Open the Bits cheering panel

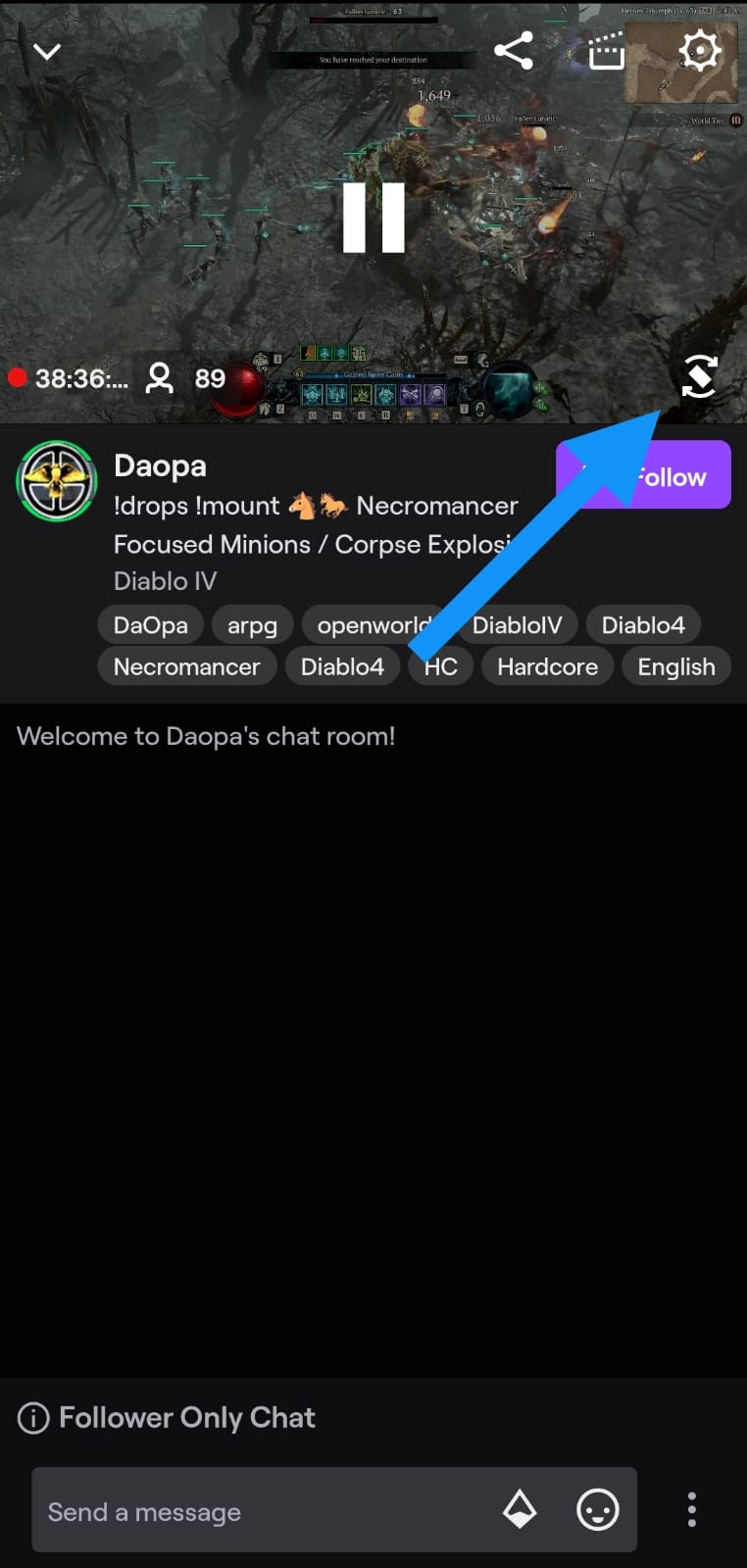click(520, 1510)
